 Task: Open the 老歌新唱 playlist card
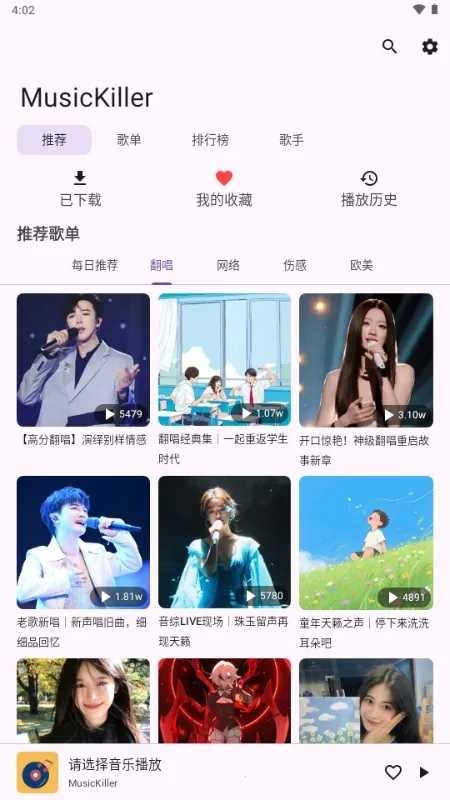pos(83,562)
